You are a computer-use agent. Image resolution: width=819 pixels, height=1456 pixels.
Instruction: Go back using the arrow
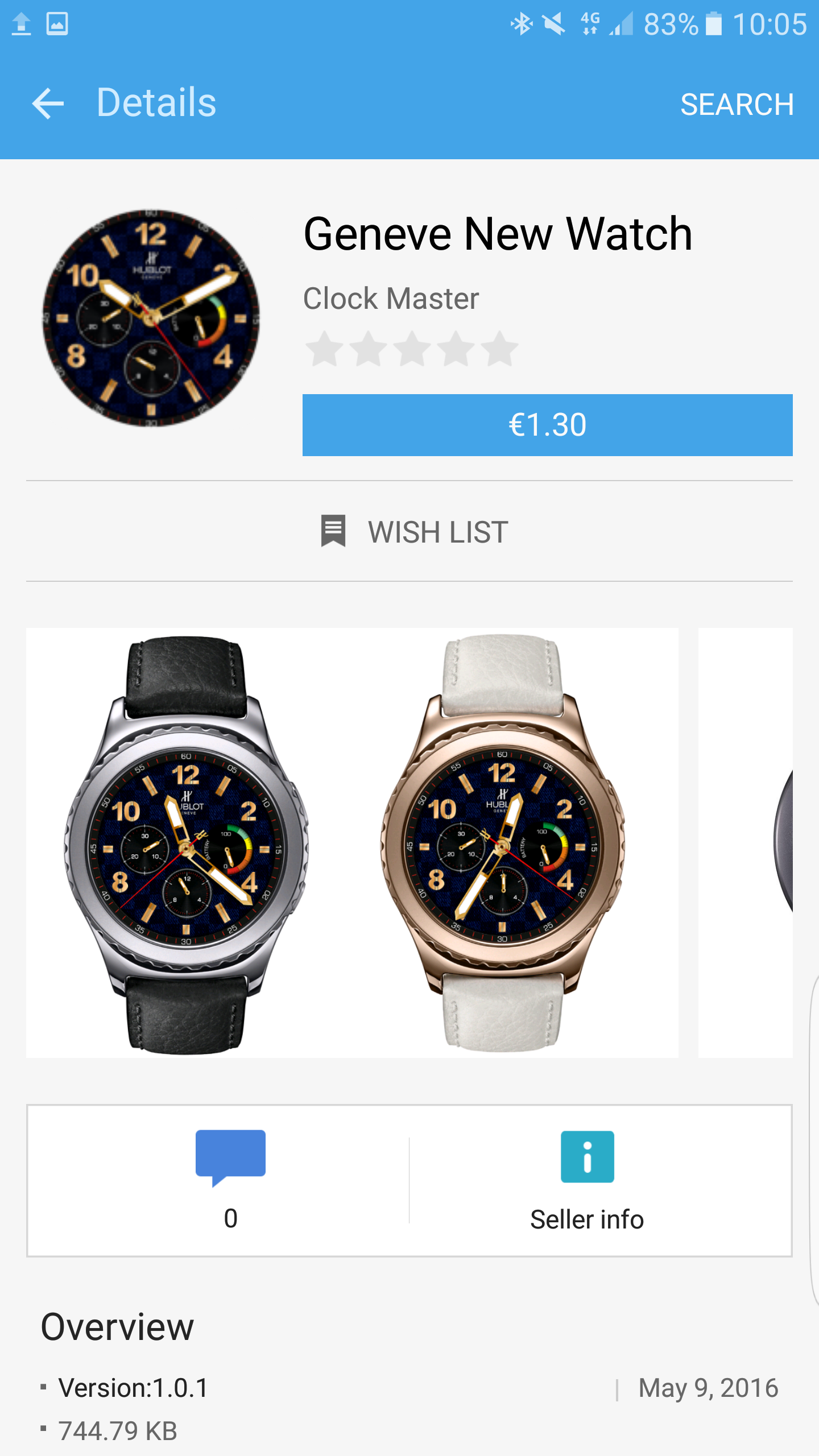[x=48, y=104]
